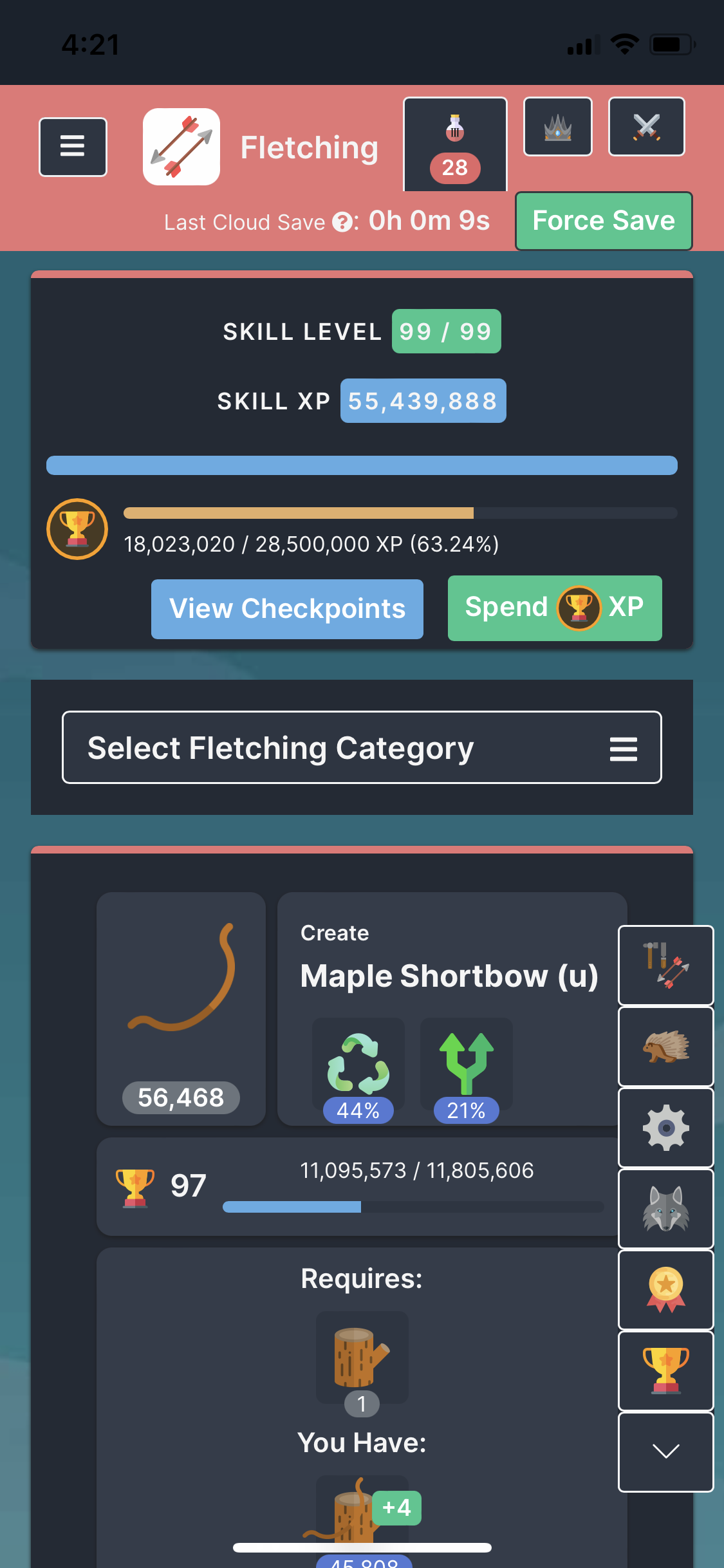Open the gear settings shortcut
The width and height of the screenshot is (724, 1568).
pyautogui.click(x=665, y=1127)
